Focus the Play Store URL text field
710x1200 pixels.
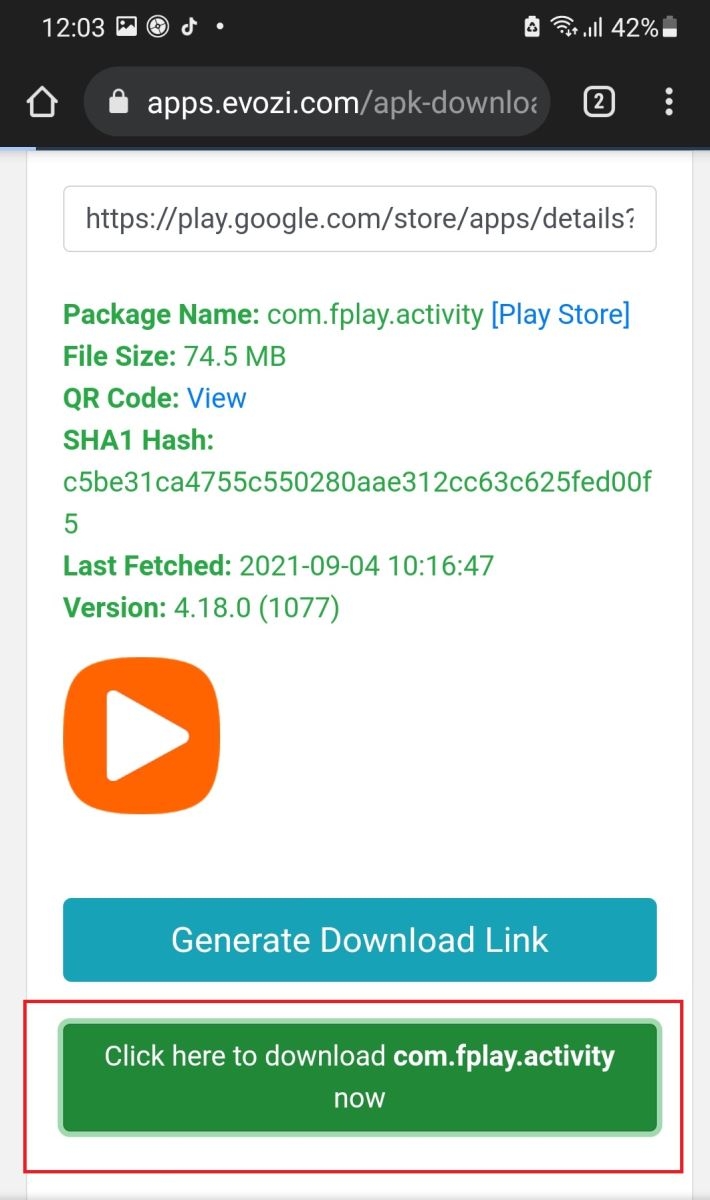coord(359,218)
